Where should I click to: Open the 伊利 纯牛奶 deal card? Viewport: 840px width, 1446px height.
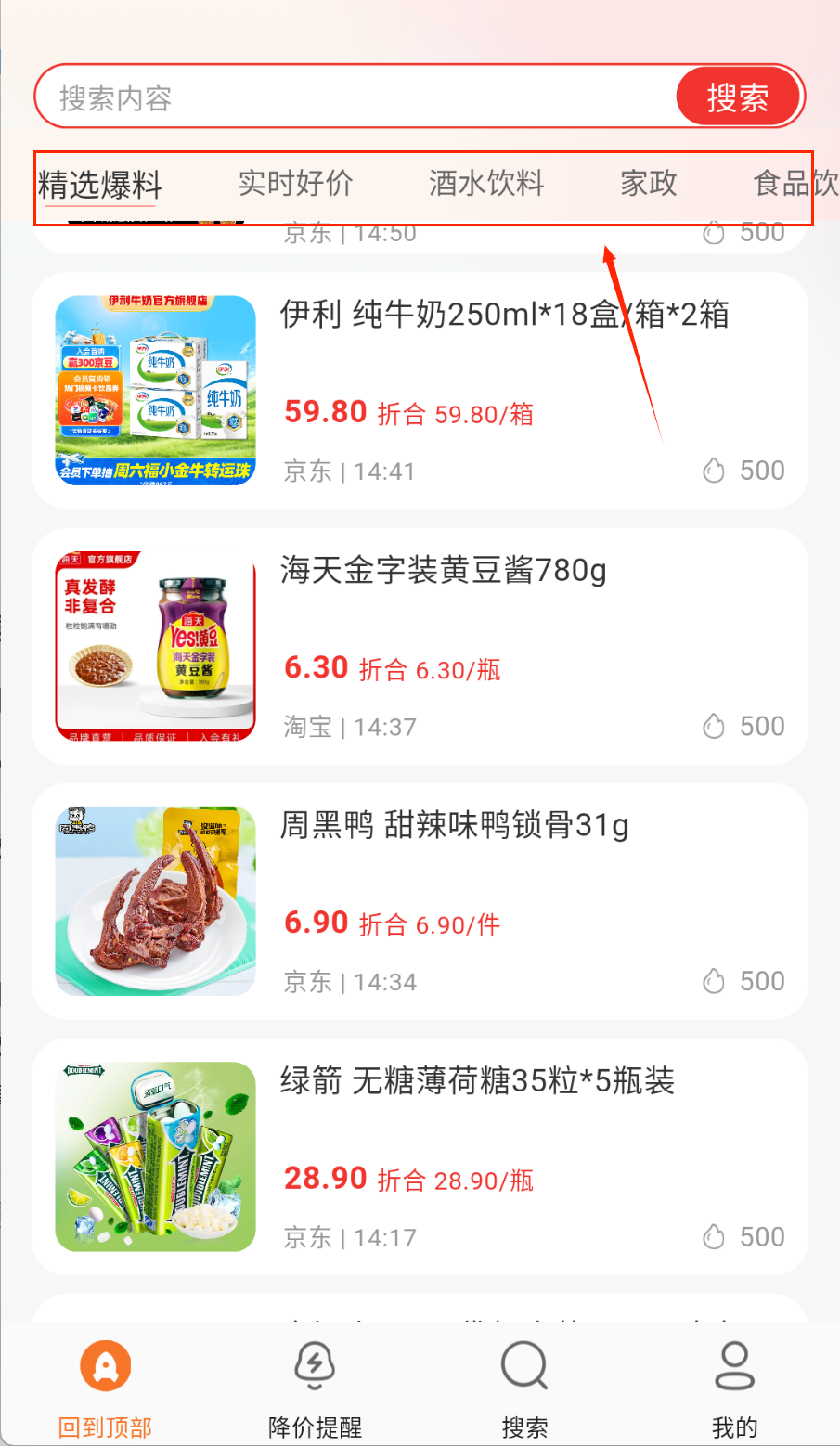point(420,391)
